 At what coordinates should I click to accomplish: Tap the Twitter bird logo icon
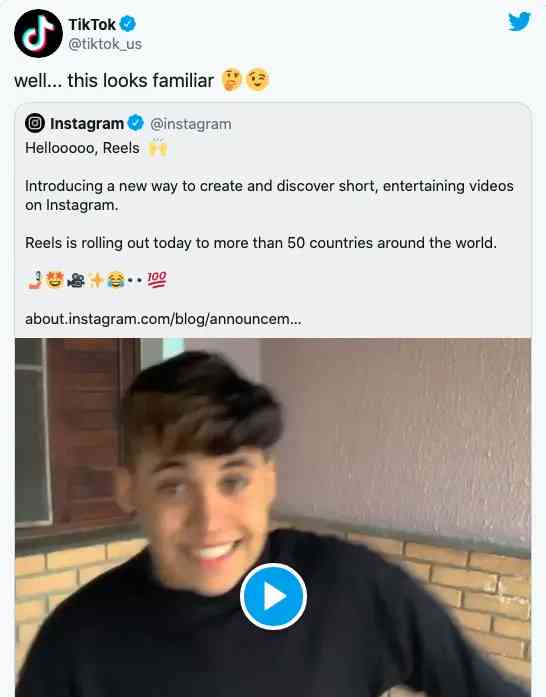coord(519,21)
